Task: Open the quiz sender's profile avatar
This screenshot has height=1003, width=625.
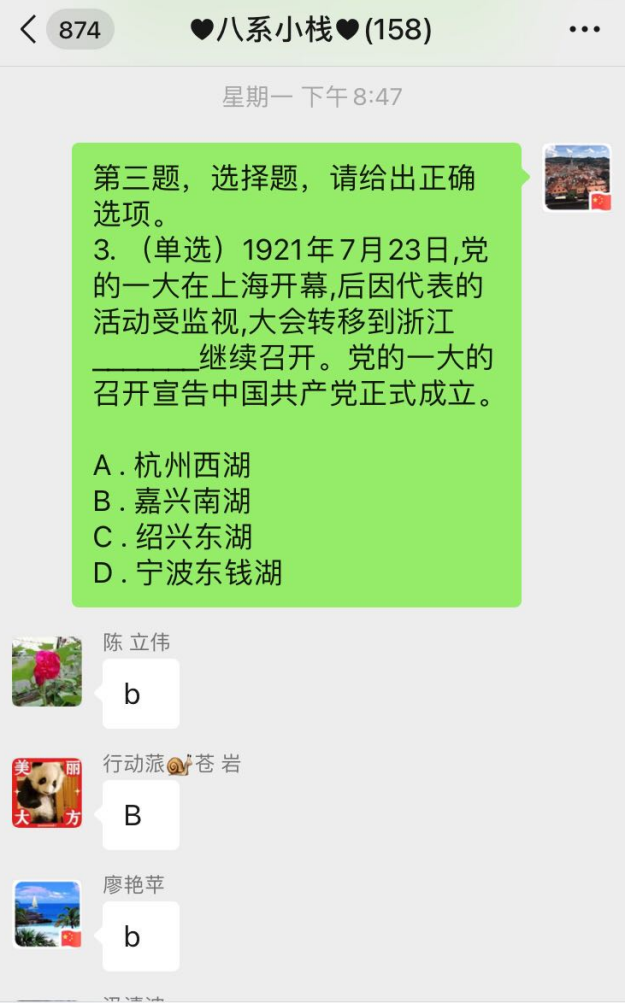Action: point(577,178)
